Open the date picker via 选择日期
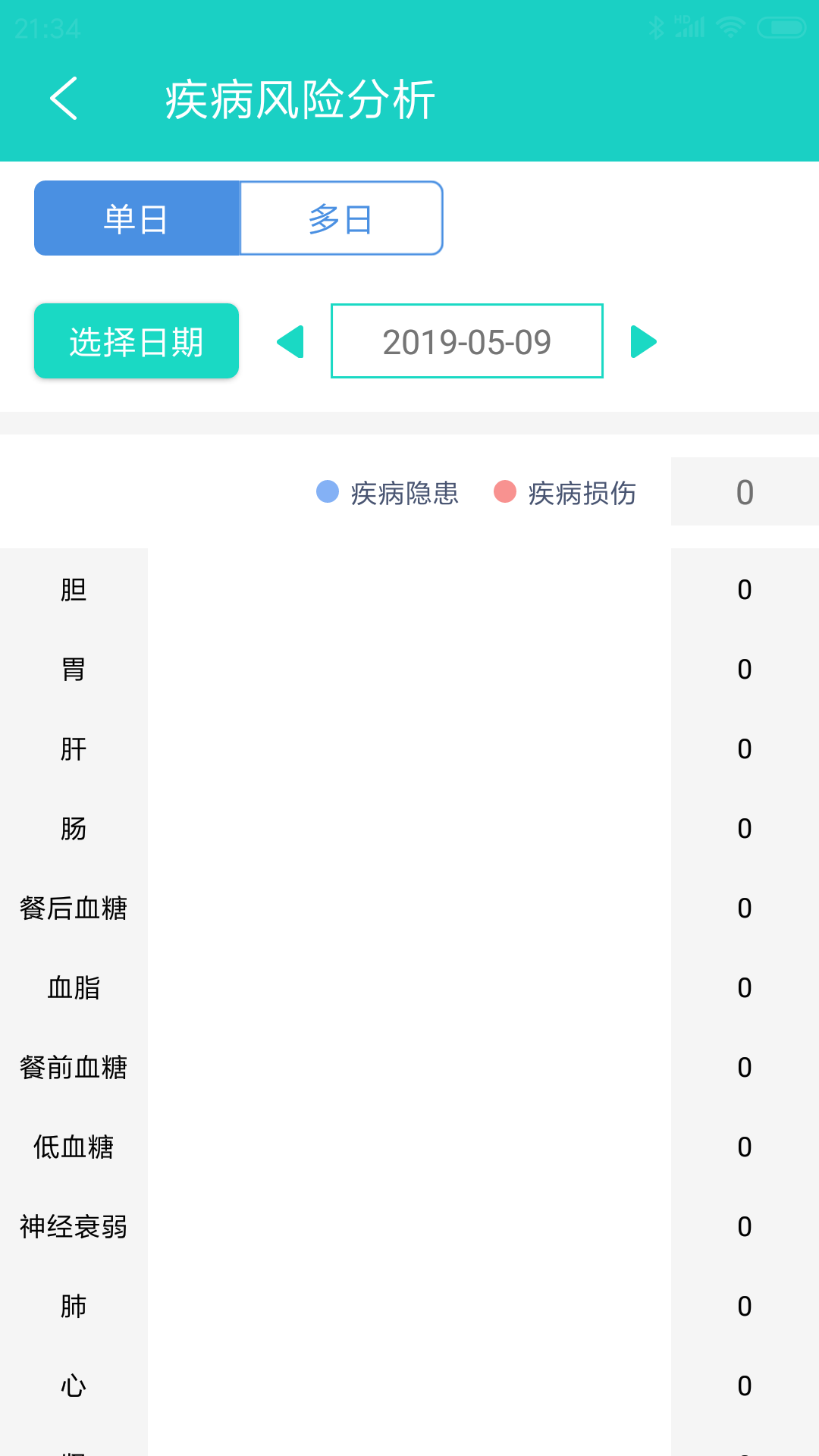The height and width of the screenshot is (1456, 819). 136,340
